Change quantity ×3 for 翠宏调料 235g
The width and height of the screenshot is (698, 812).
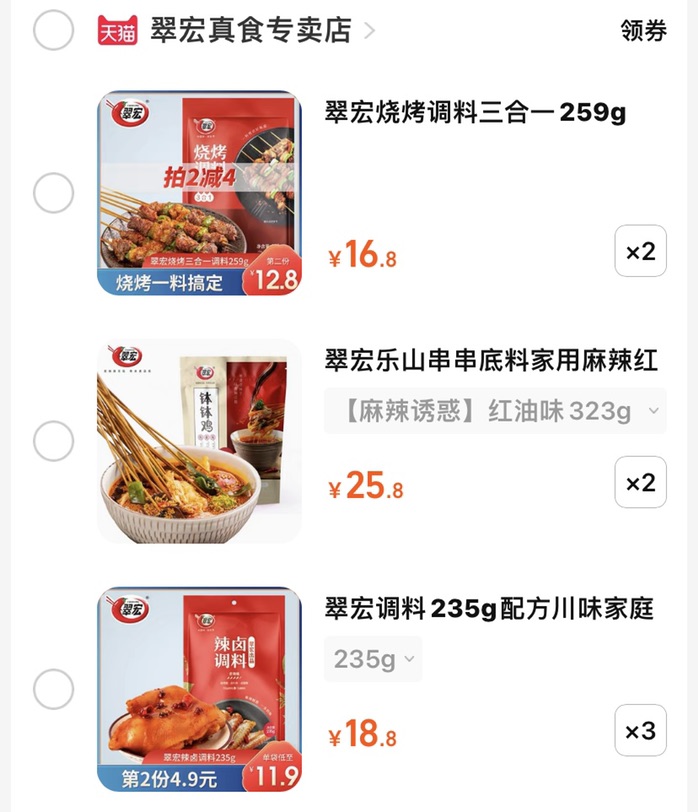(x=640, y=731)
